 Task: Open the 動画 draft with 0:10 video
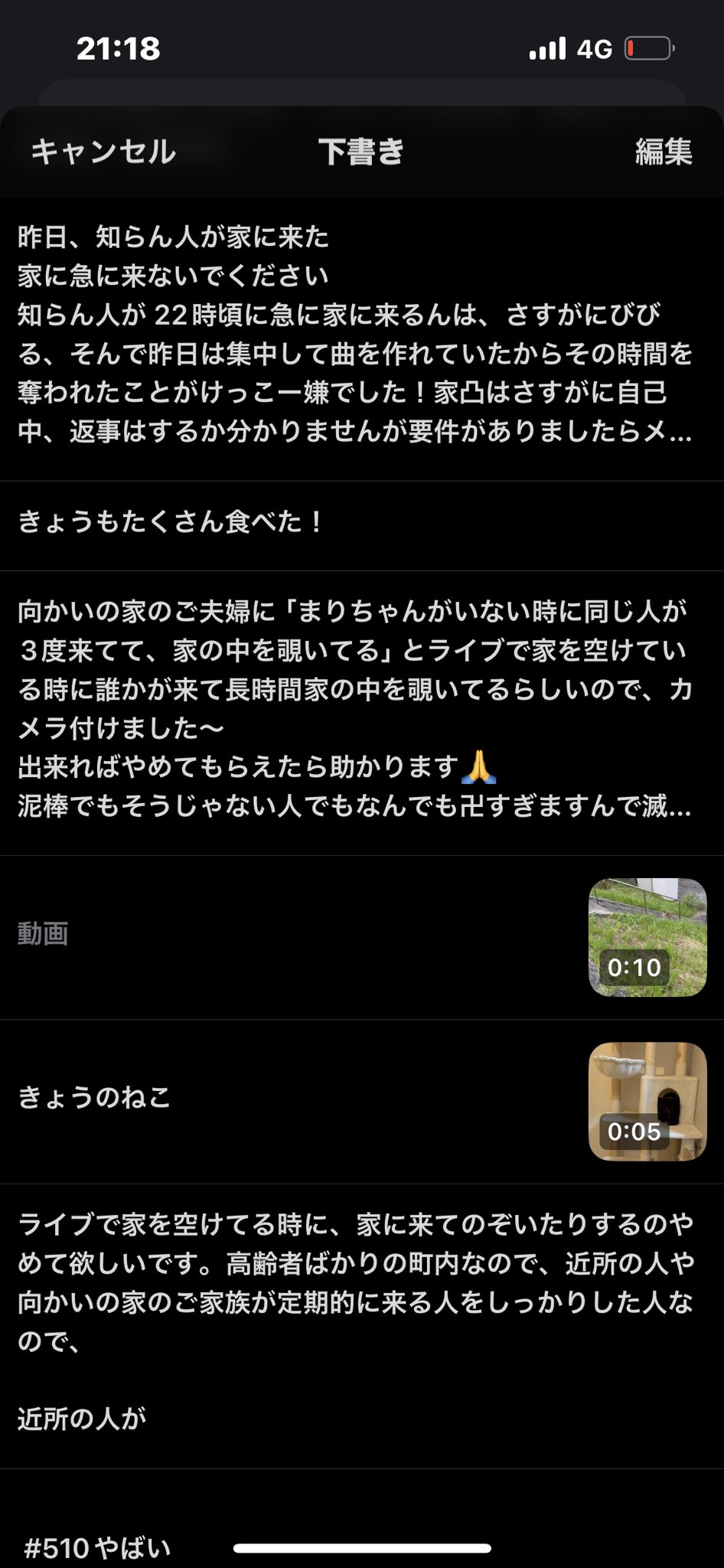(362, 937)
